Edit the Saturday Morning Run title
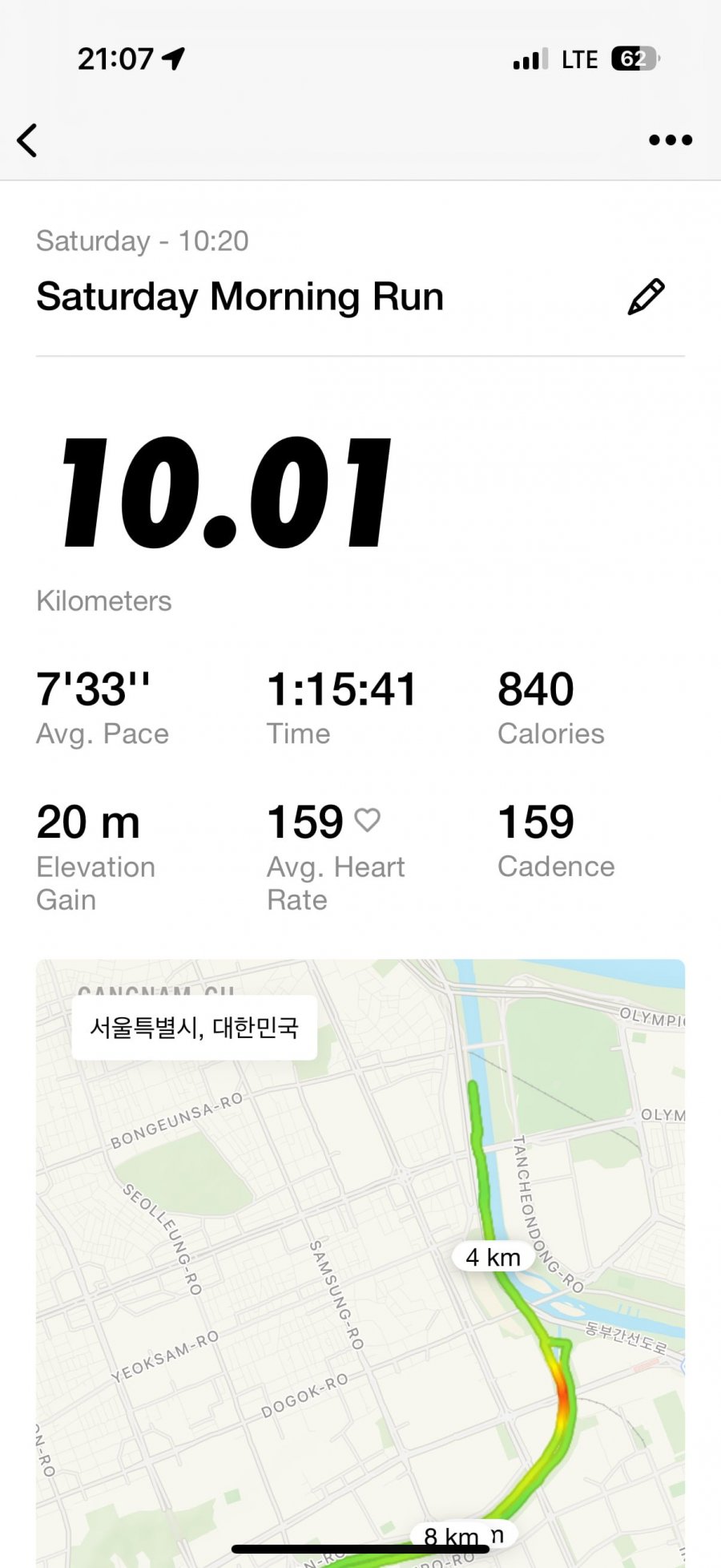The image size is (721, 1568). (x=646, y=297)
